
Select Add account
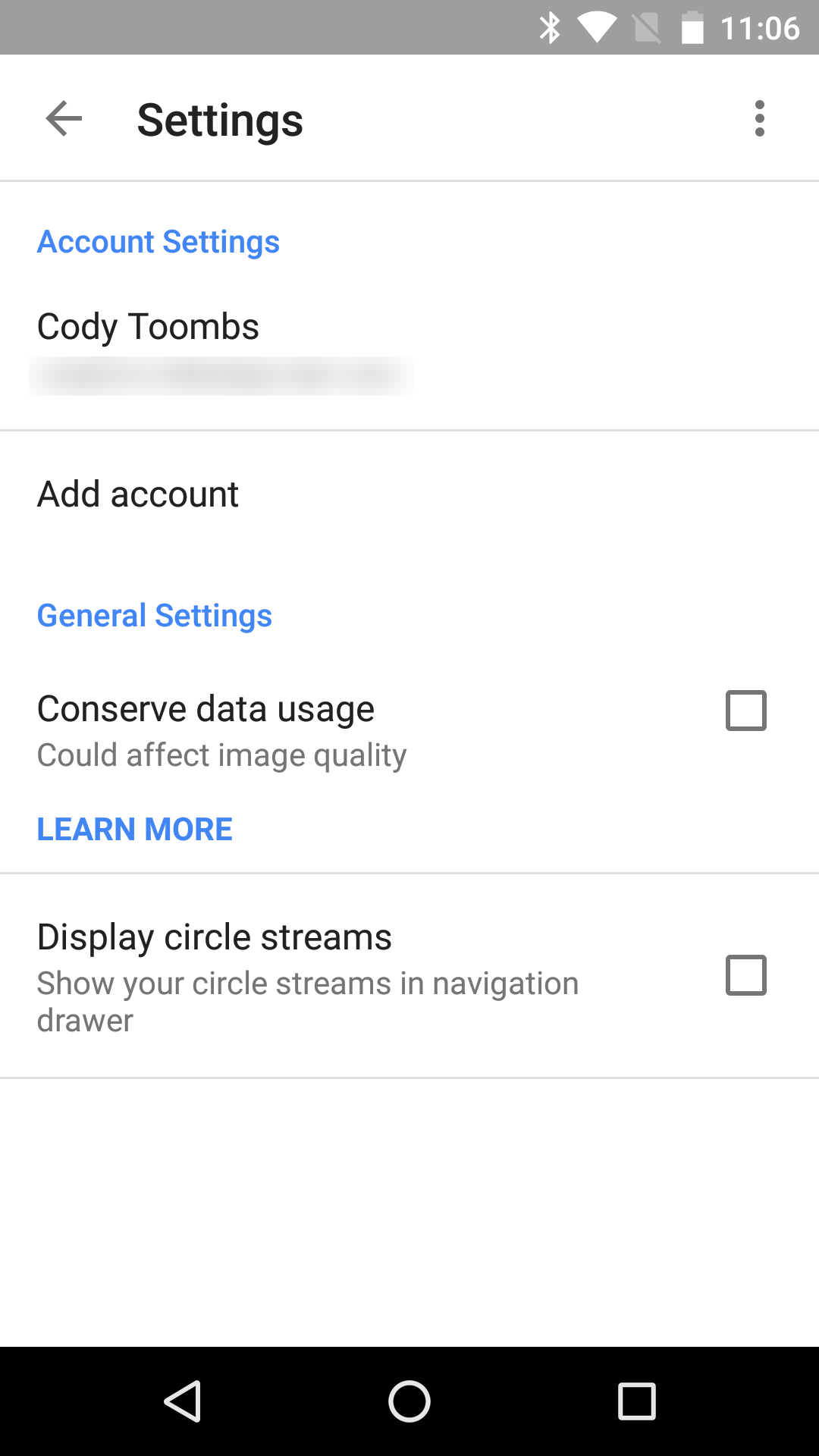click(138, 494)
